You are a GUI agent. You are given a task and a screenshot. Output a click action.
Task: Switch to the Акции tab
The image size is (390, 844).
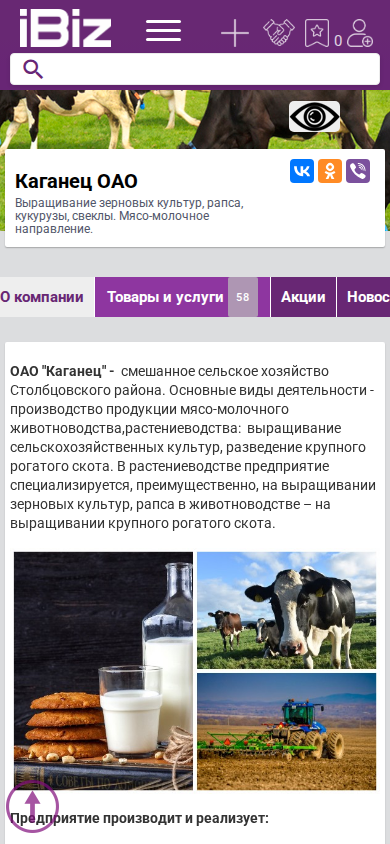[303, 297]
